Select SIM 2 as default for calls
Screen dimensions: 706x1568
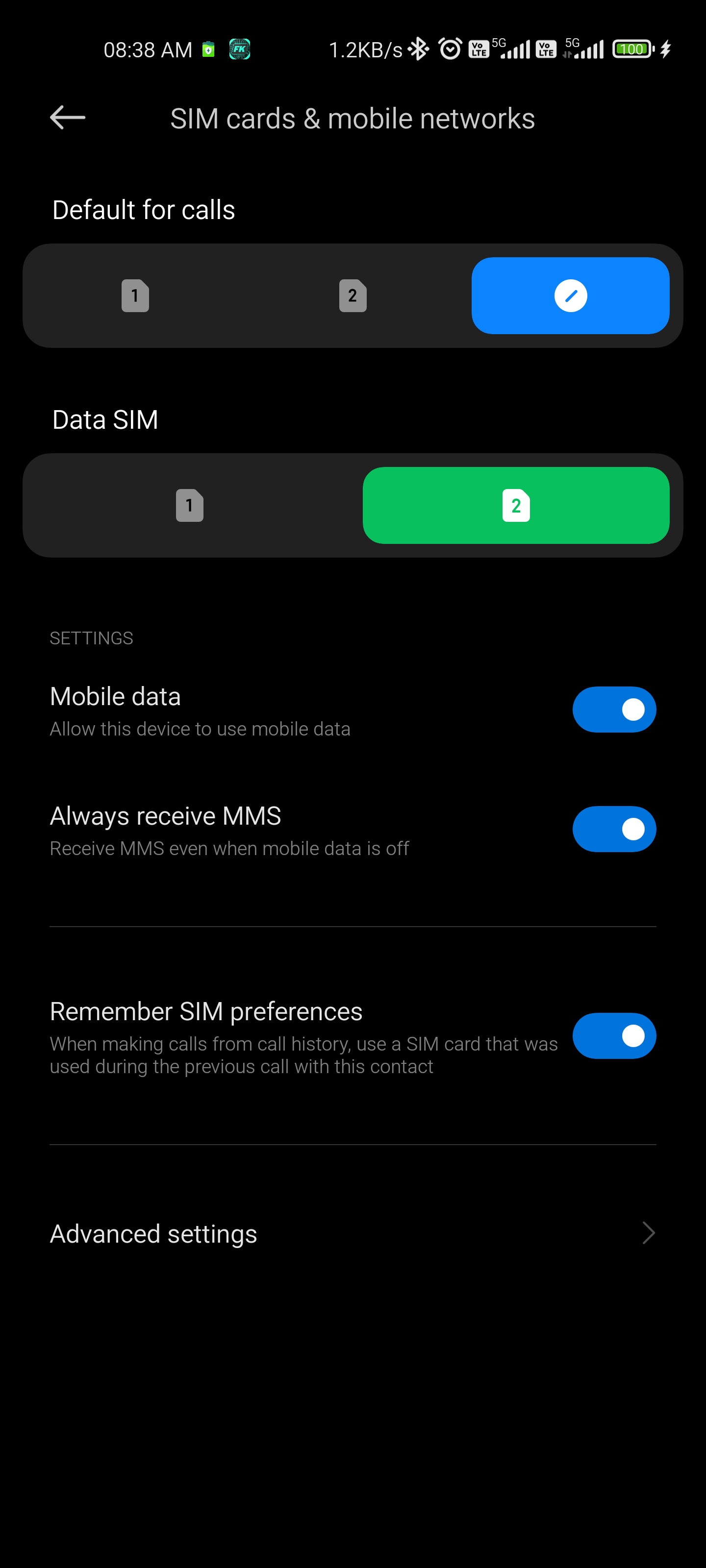tap(353, 296)
